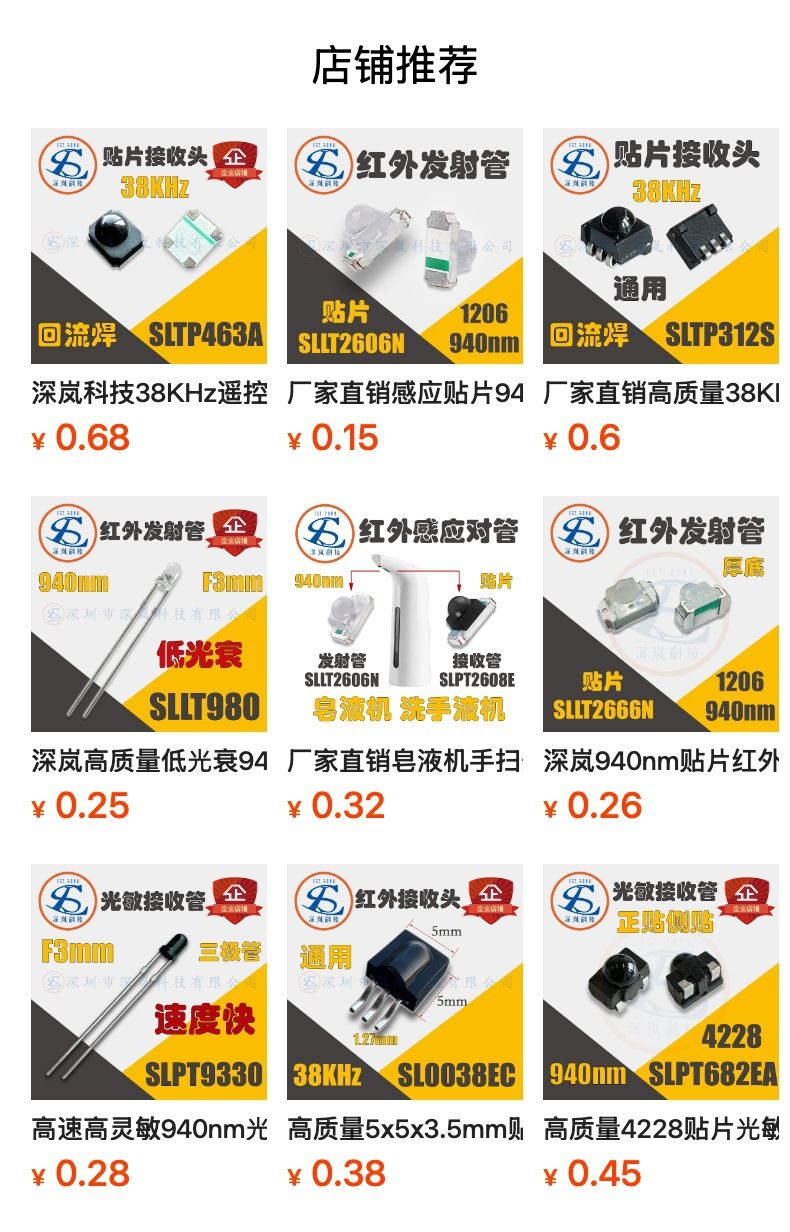Open the 皂液机 infrared sensor pair product
790x1232 pixels.
[x=405, y=614]
